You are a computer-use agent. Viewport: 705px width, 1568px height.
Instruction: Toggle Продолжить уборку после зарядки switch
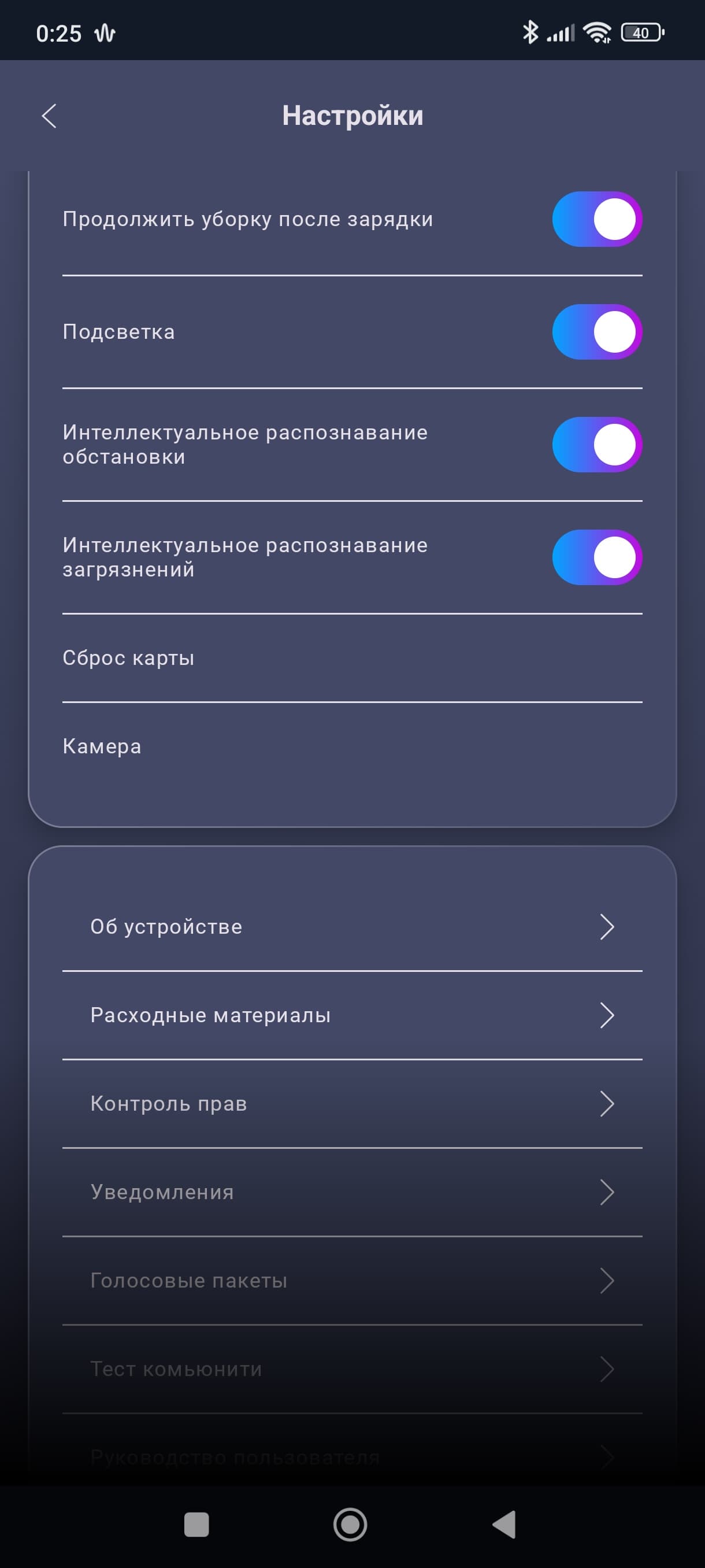point(597,219)
